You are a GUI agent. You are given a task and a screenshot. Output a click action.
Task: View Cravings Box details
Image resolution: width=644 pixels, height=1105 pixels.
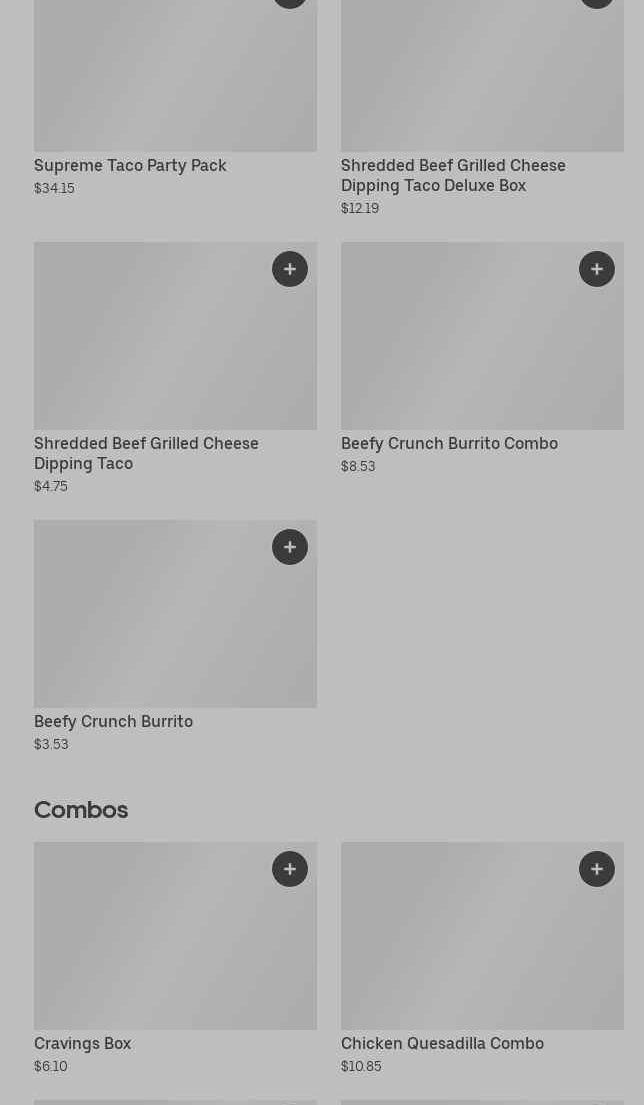coord(175,958)
